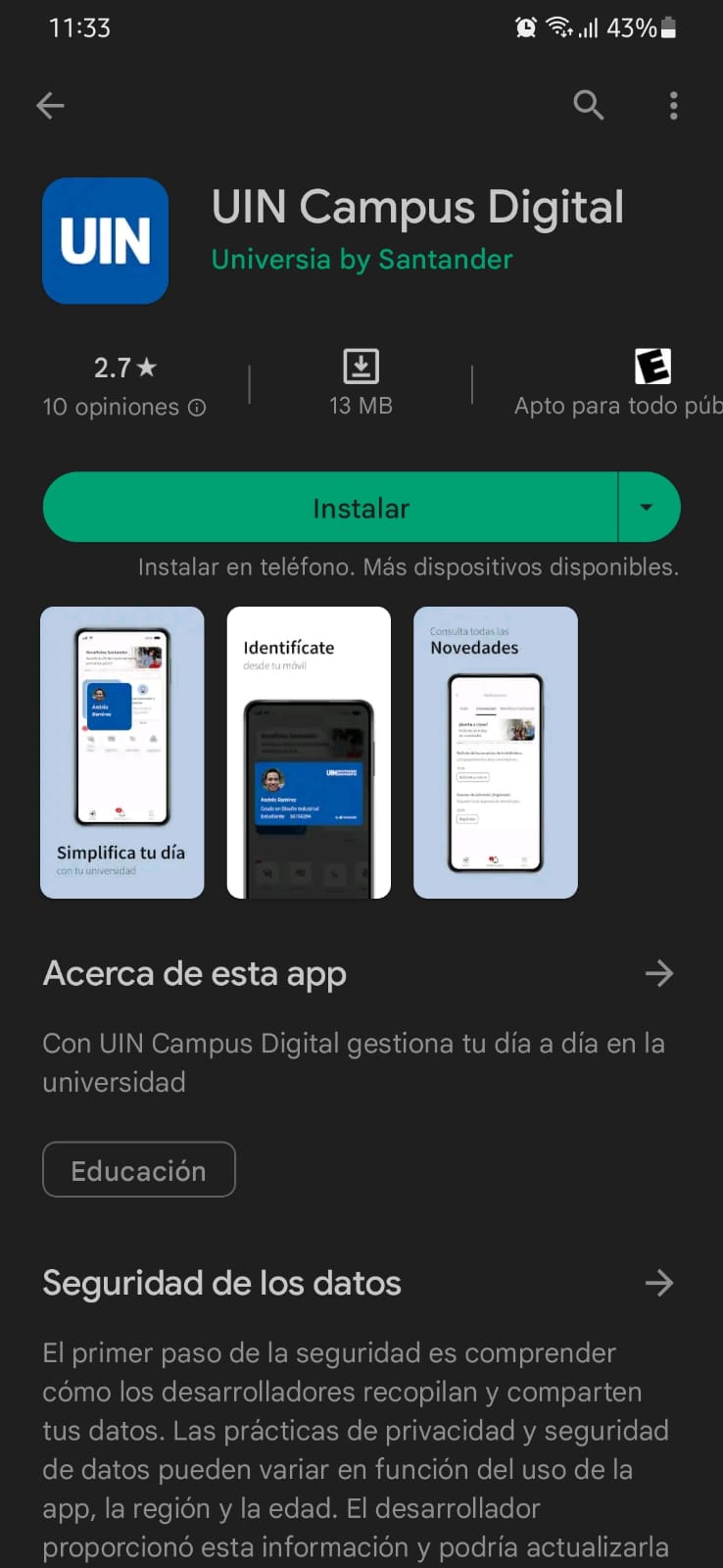This screenshot has height=1568, width=723.
Task: Open the three-dot overflow menu
Action: pyautogui.click(x=673, y=106)
